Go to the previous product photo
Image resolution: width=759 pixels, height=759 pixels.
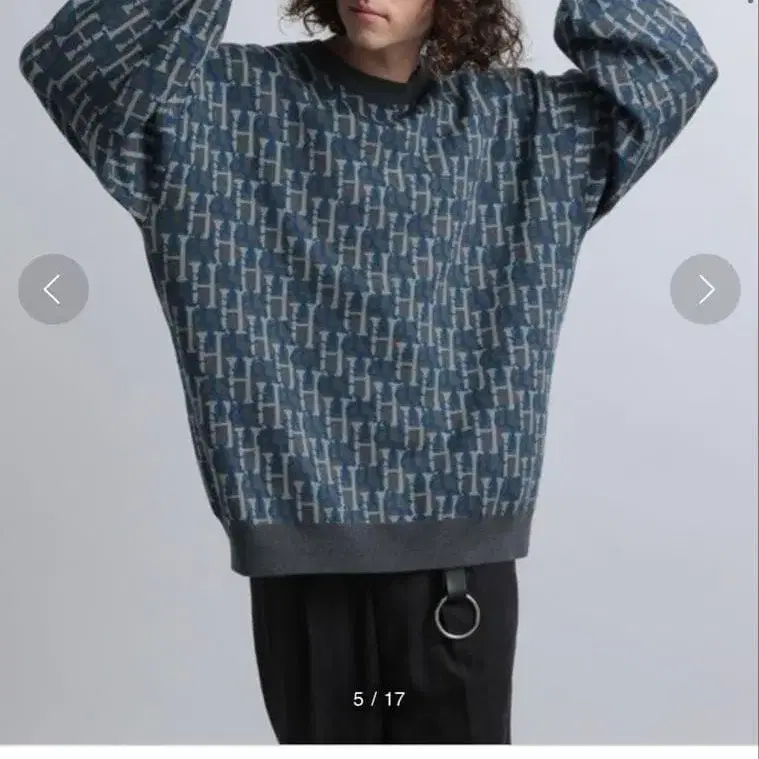[x=53, y=289]
